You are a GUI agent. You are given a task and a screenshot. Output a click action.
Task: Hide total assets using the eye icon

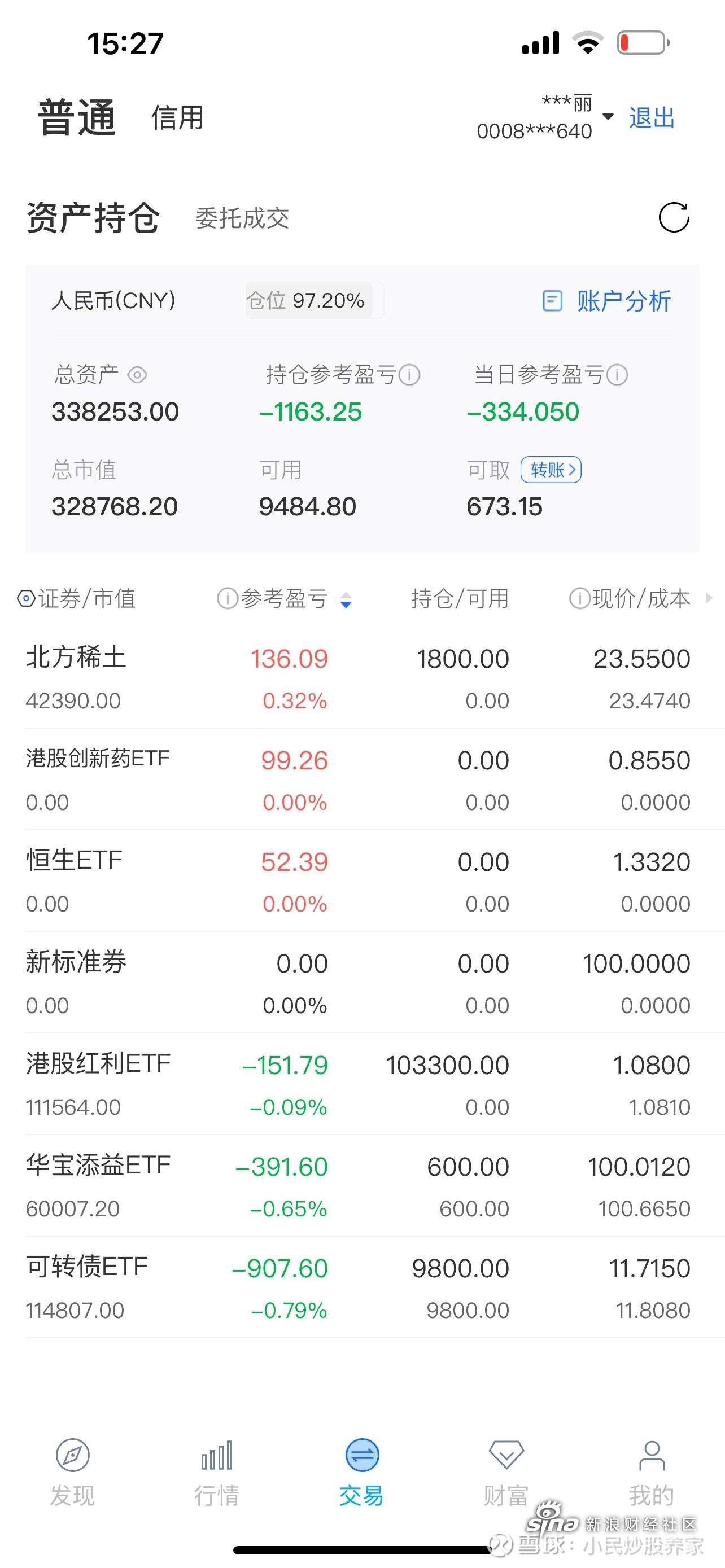point(138,375)
